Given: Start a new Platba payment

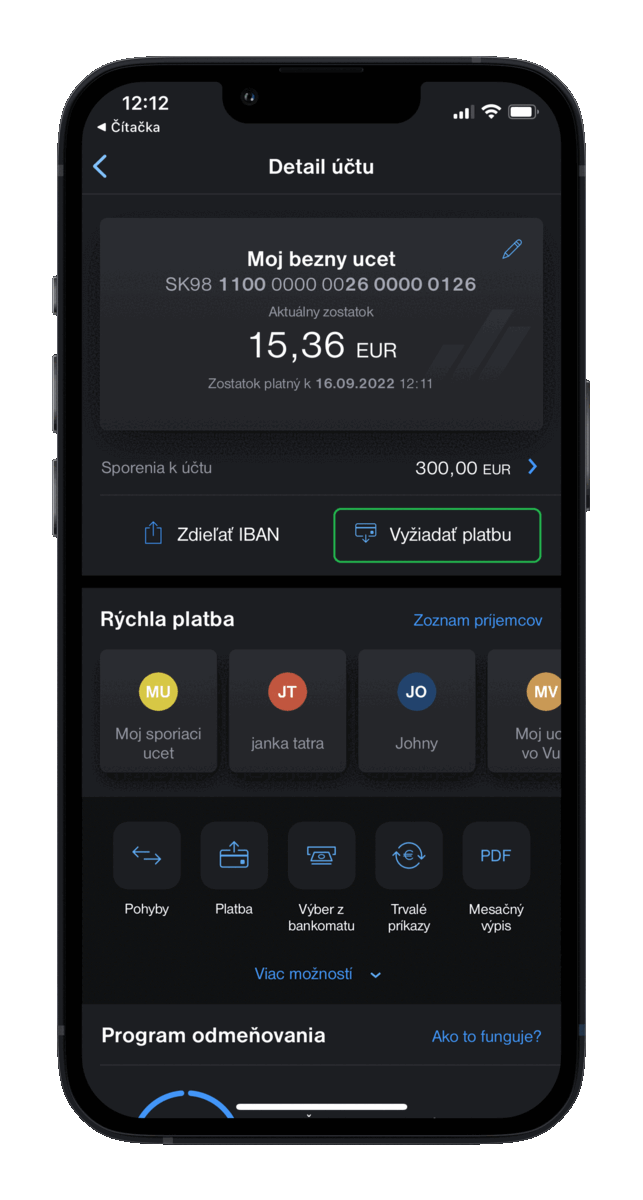Looking at the screenshot, I should pyautogui.click(x=234, y=856).
